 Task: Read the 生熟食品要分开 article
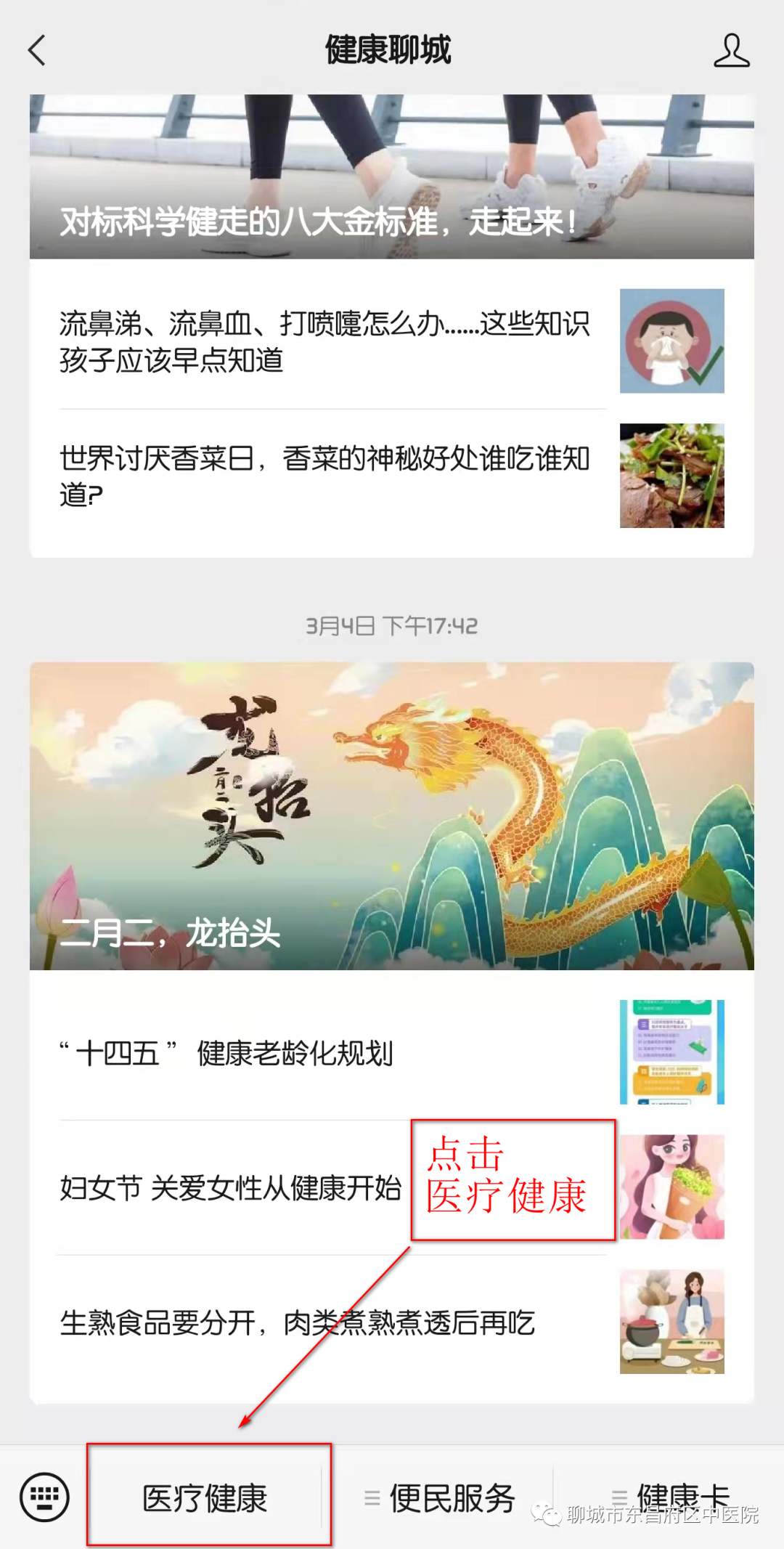(x=324, y=1322)
